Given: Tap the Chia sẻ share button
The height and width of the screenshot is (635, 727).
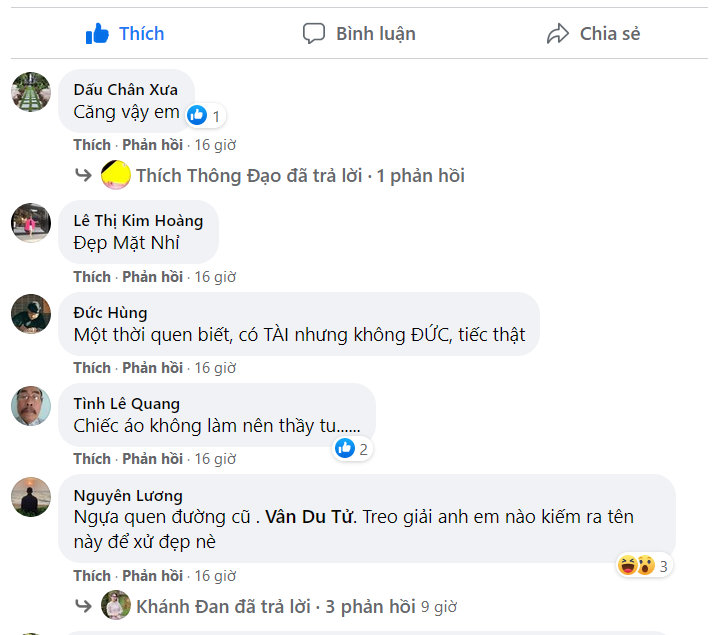Looking at the screenshot, I should click(593, 34).
